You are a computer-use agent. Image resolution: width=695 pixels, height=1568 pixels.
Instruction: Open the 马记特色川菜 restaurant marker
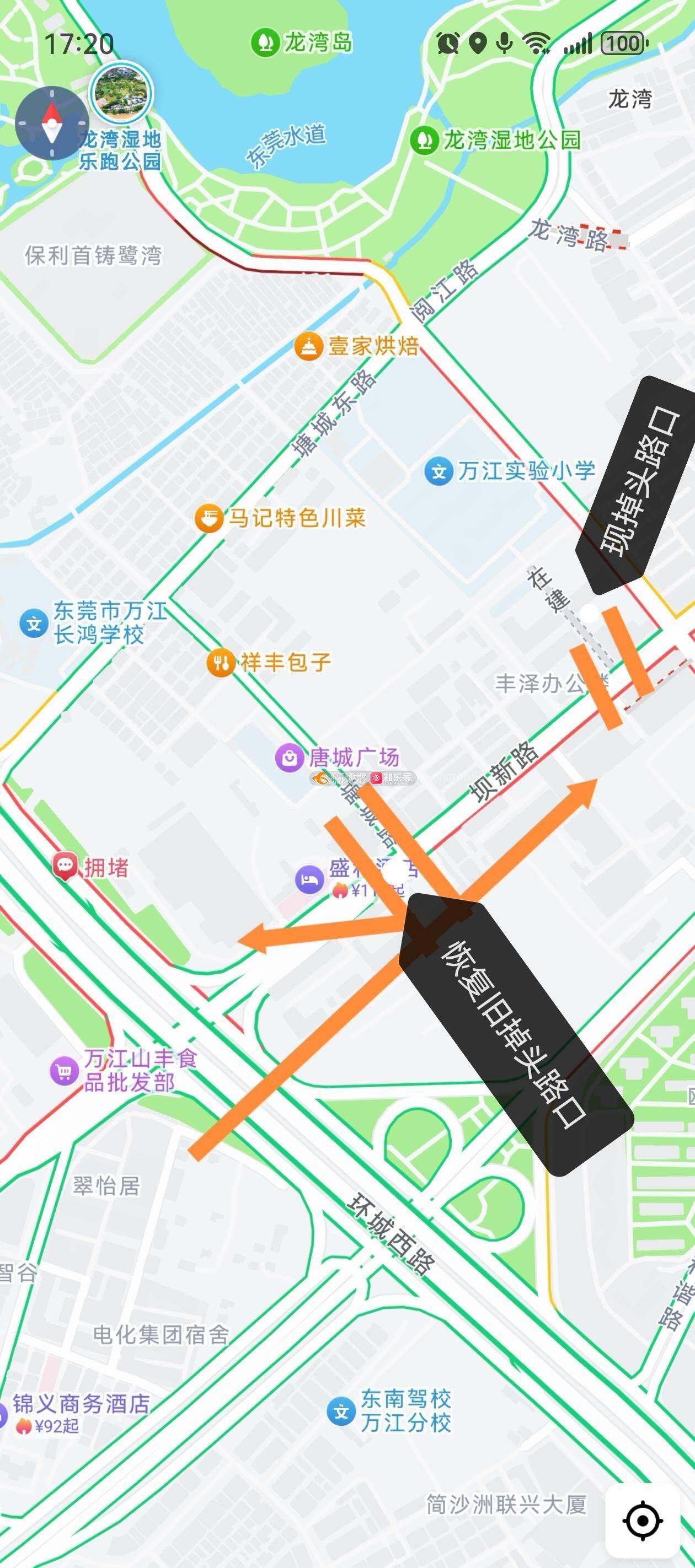click(209, 519)
